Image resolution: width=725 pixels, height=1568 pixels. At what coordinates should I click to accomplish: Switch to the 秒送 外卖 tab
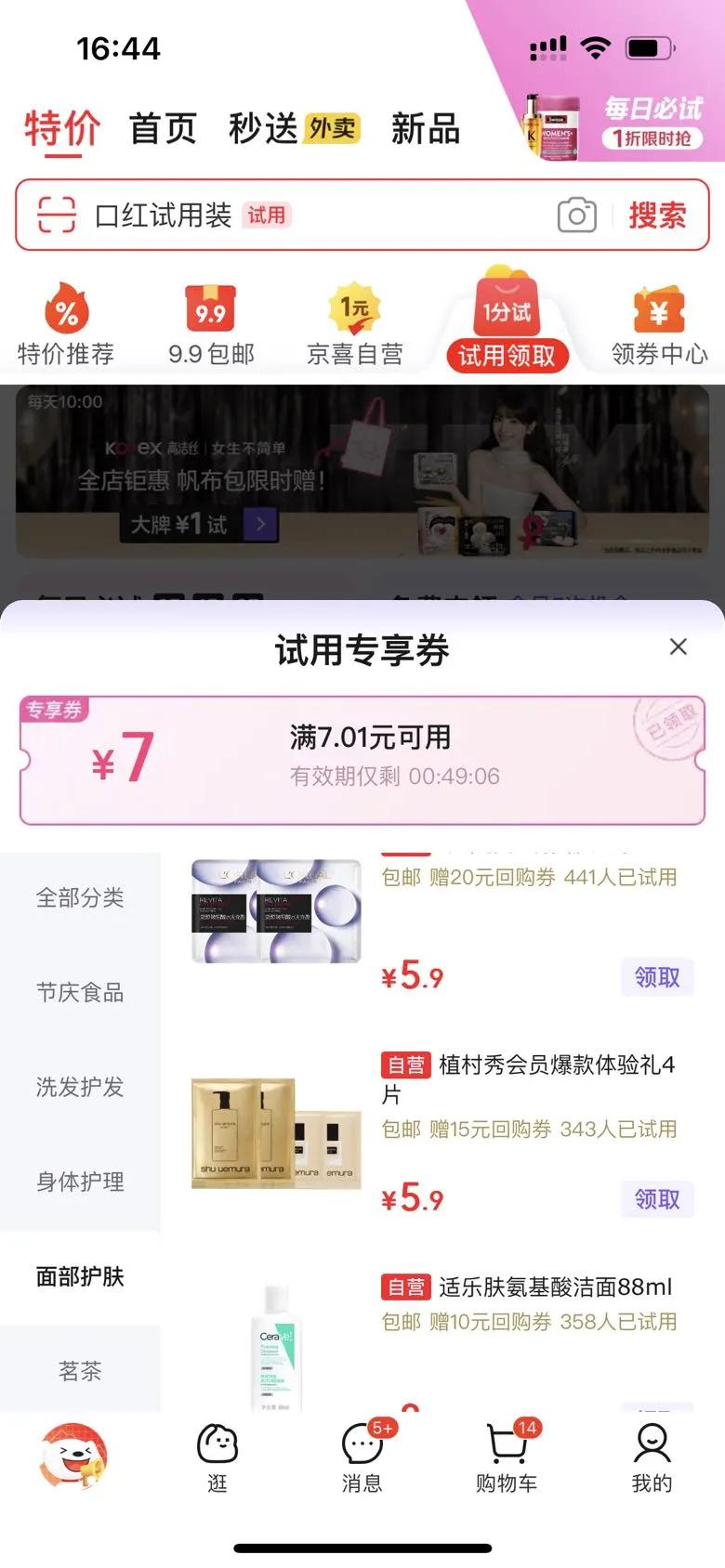pos(293,129)
